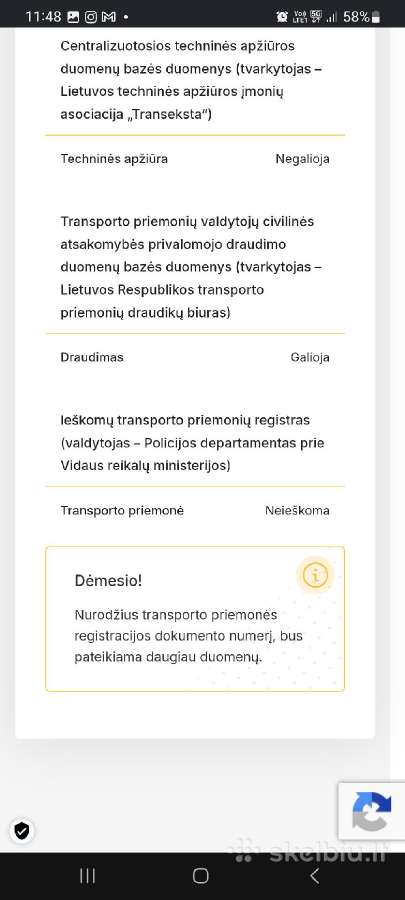The width and height of the screenshot is (405, 900).
Task: Go to the home screen
Action: (x=201, y=876)
